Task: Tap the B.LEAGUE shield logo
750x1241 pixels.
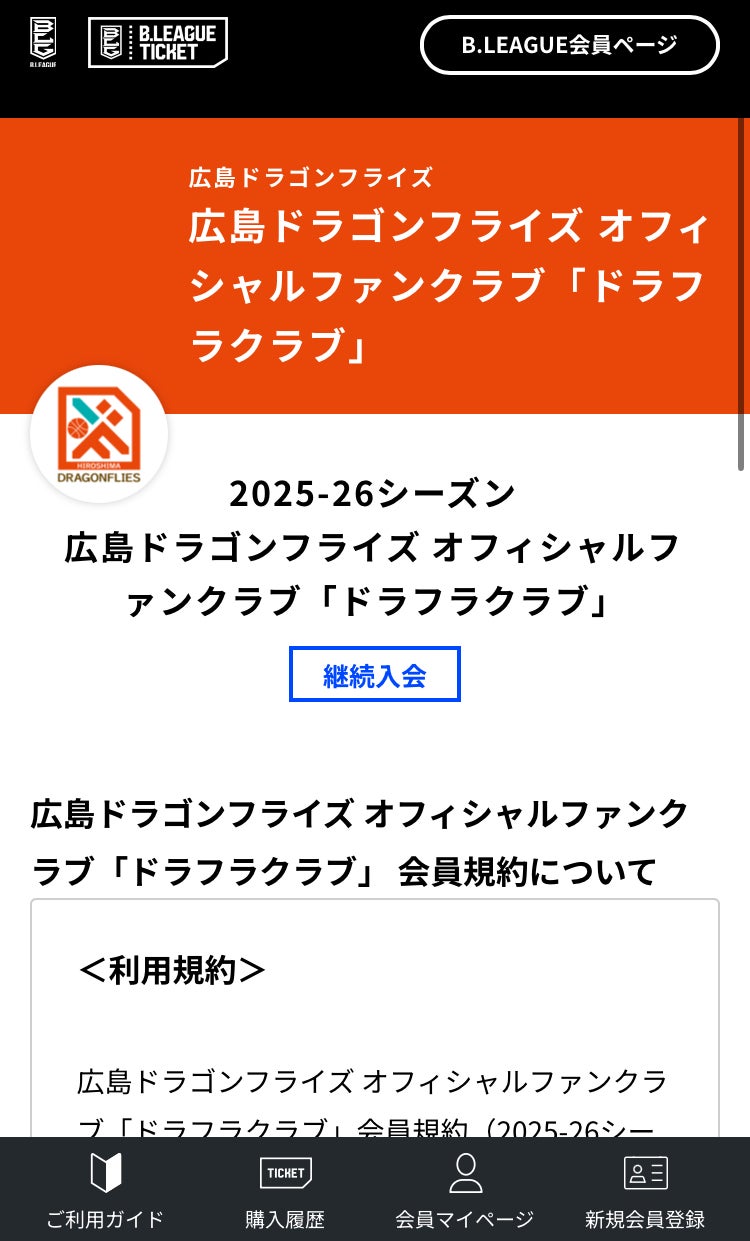Action: click(x=43, y=43)
